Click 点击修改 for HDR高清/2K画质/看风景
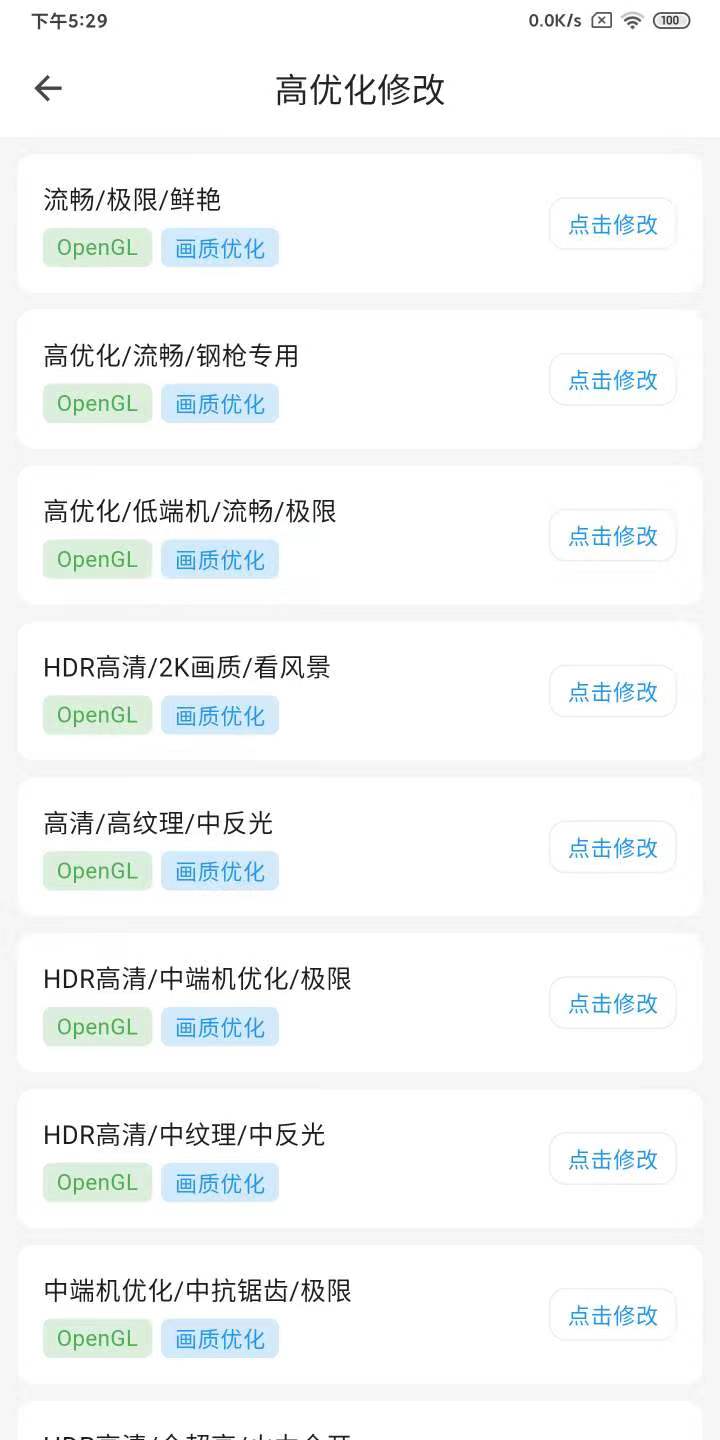Image resolution: width=720 pixels, height=1440 pixels. 612,691
